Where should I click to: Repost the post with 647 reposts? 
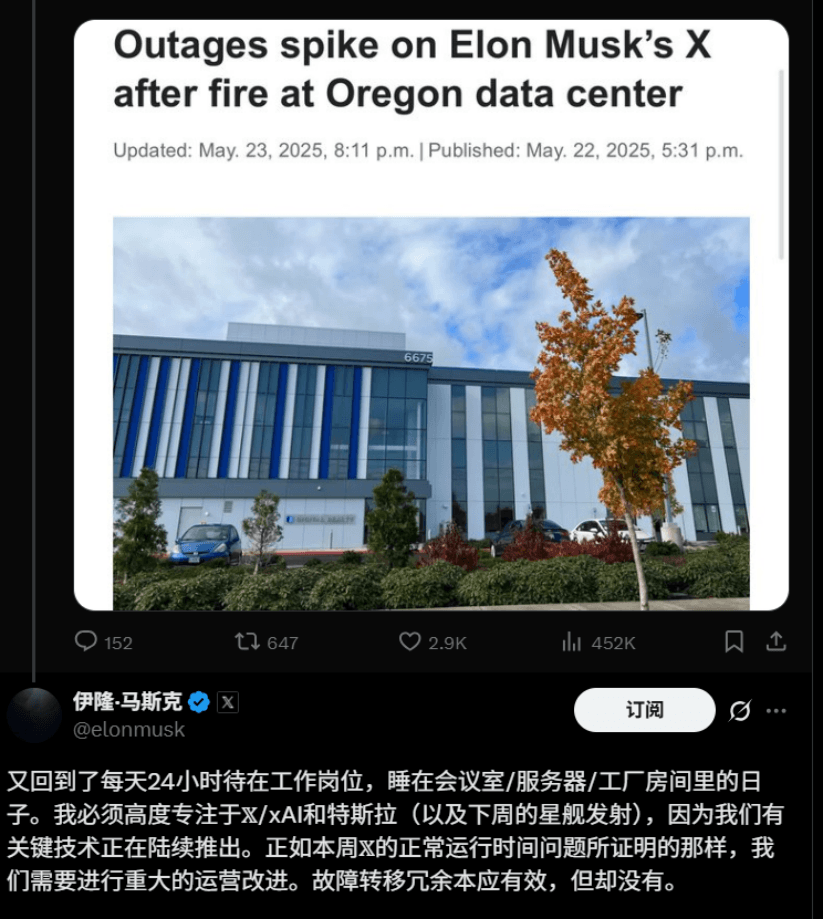pos(248,642)
